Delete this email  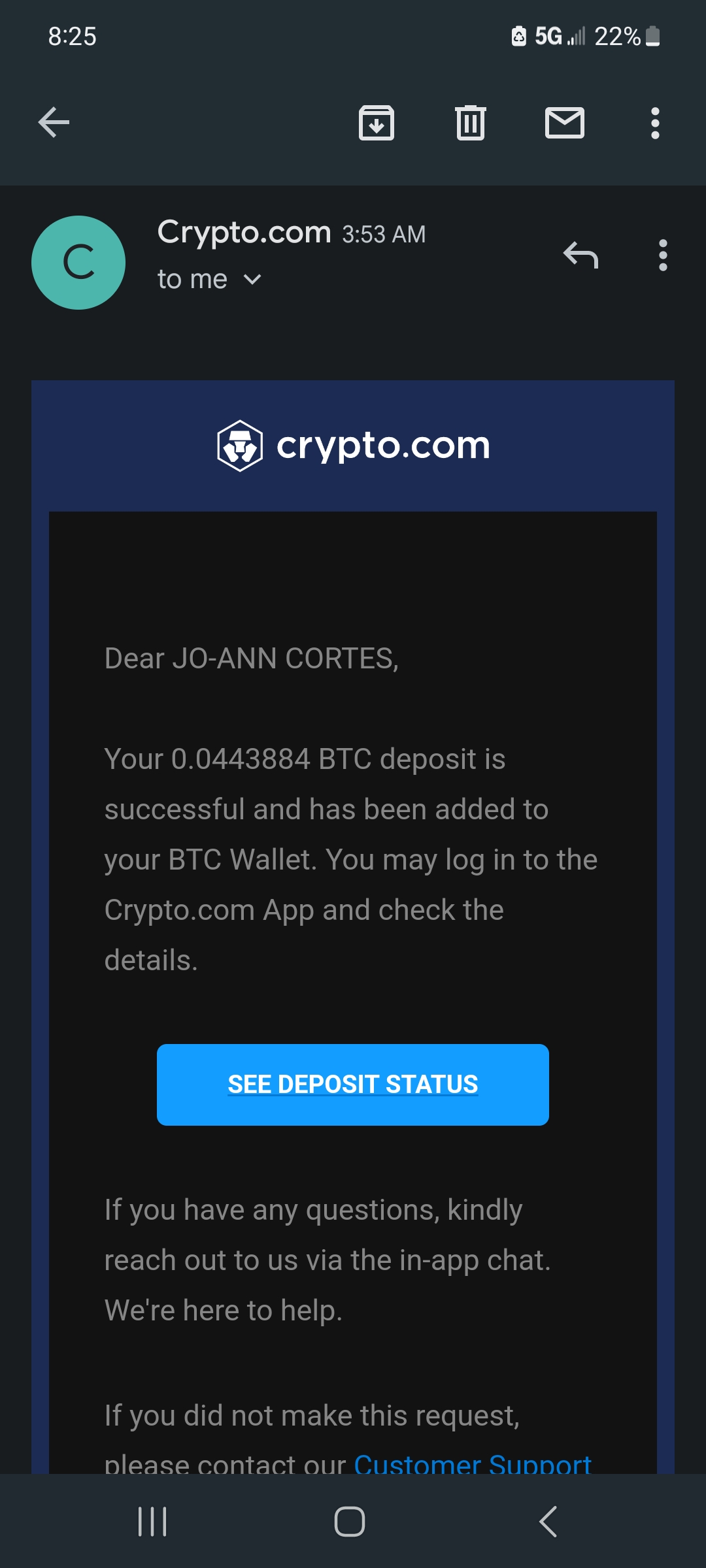click(x=470, y=122)
